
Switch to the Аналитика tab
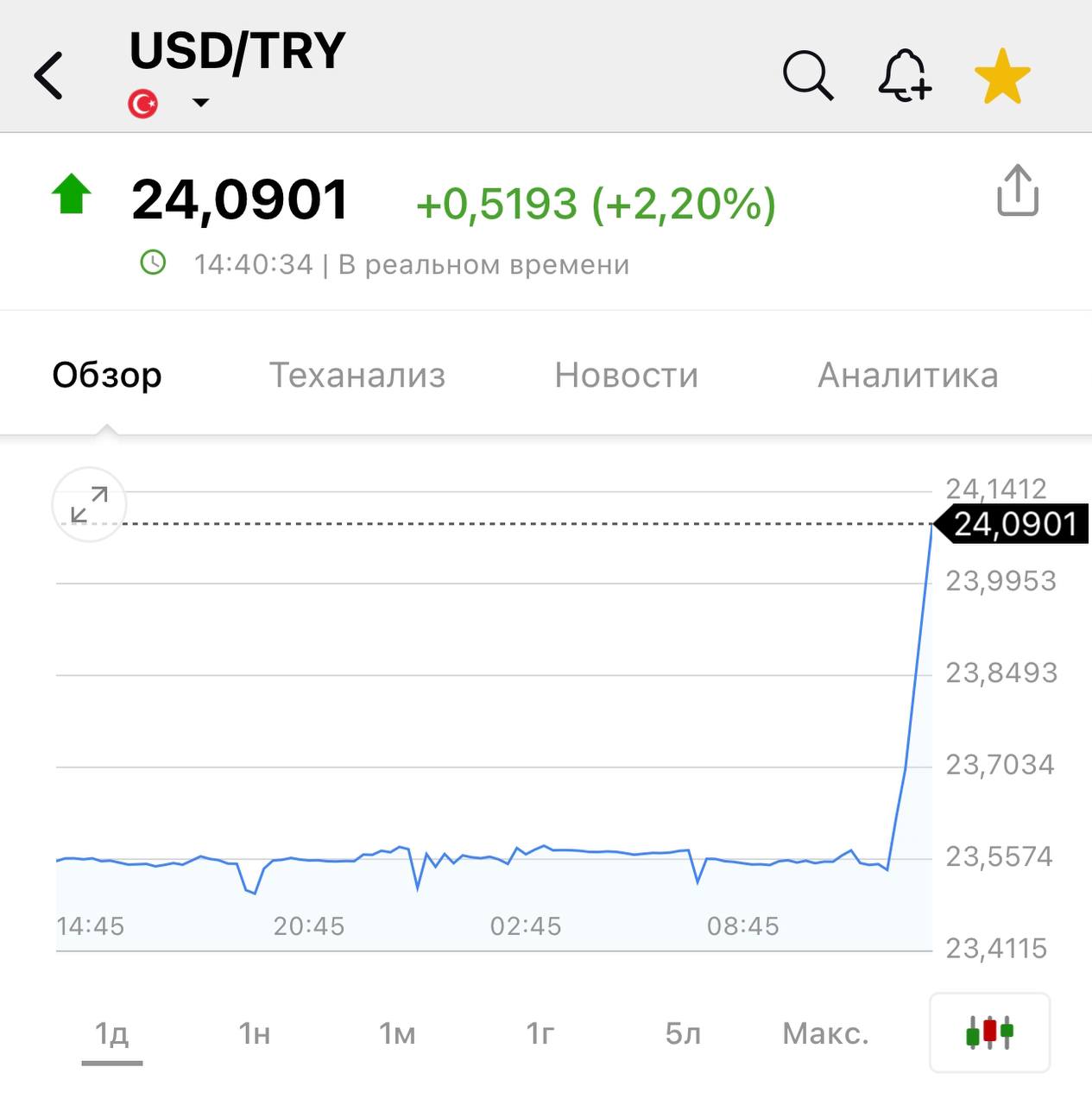point(907,375)
